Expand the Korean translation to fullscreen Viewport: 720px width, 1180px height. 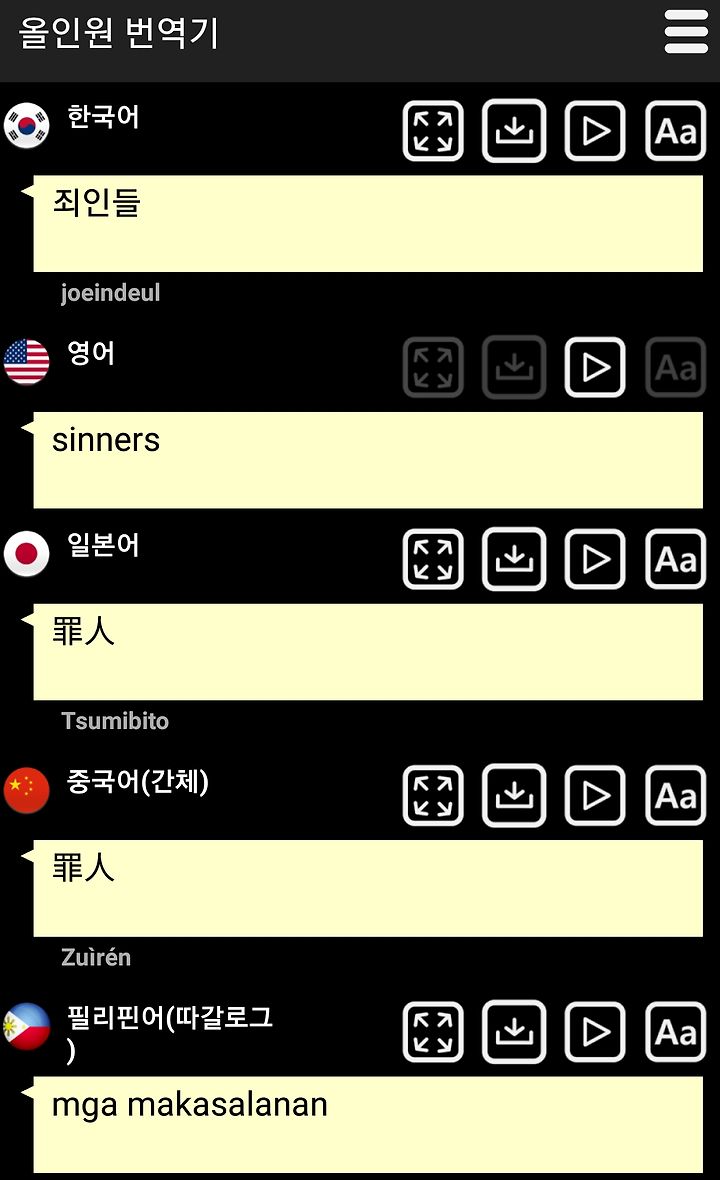(433, 132)
